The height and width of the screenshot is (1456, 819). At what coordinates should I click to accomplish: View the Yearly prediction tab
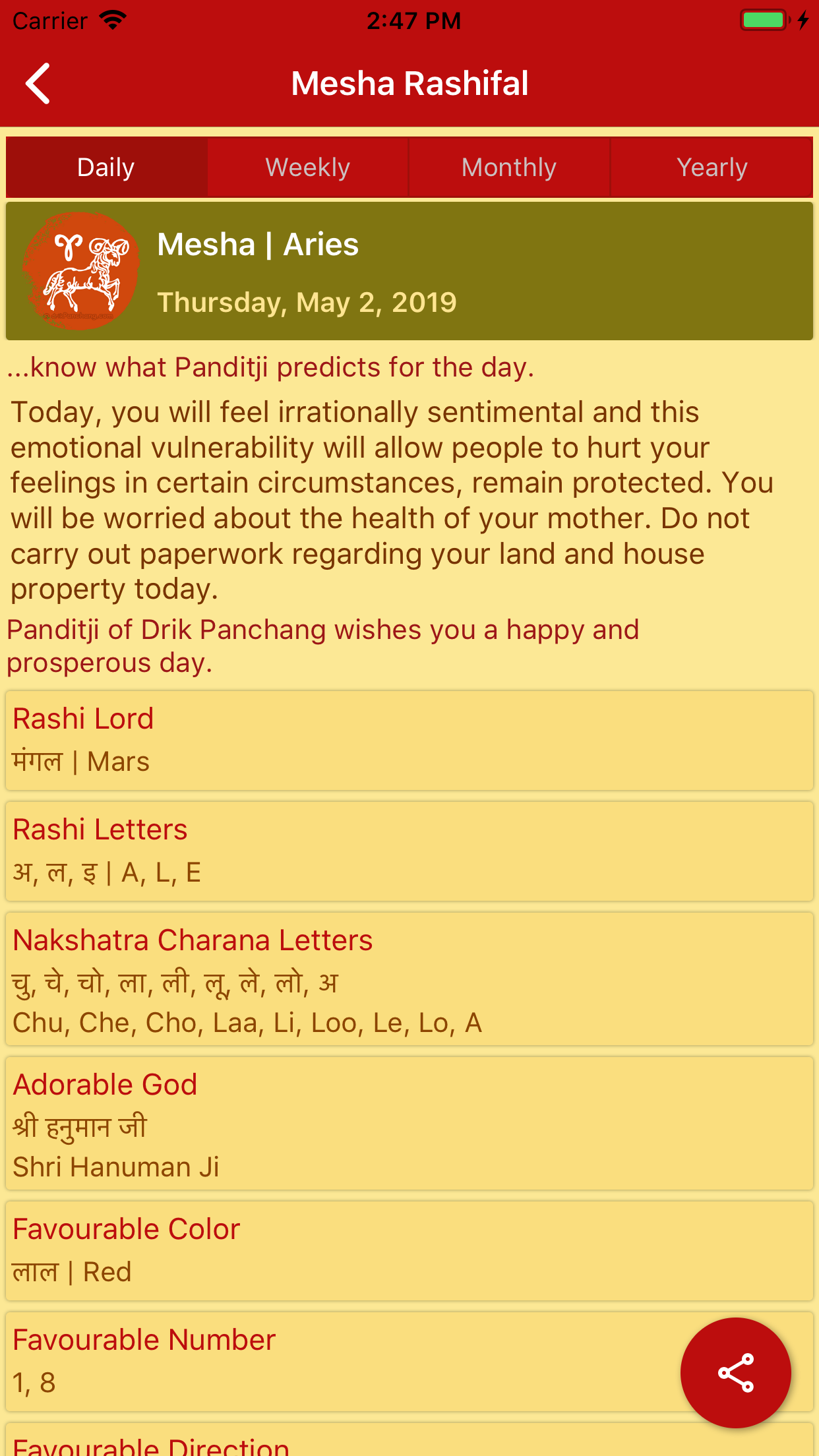pyautogui.click(x=712, y=167)
